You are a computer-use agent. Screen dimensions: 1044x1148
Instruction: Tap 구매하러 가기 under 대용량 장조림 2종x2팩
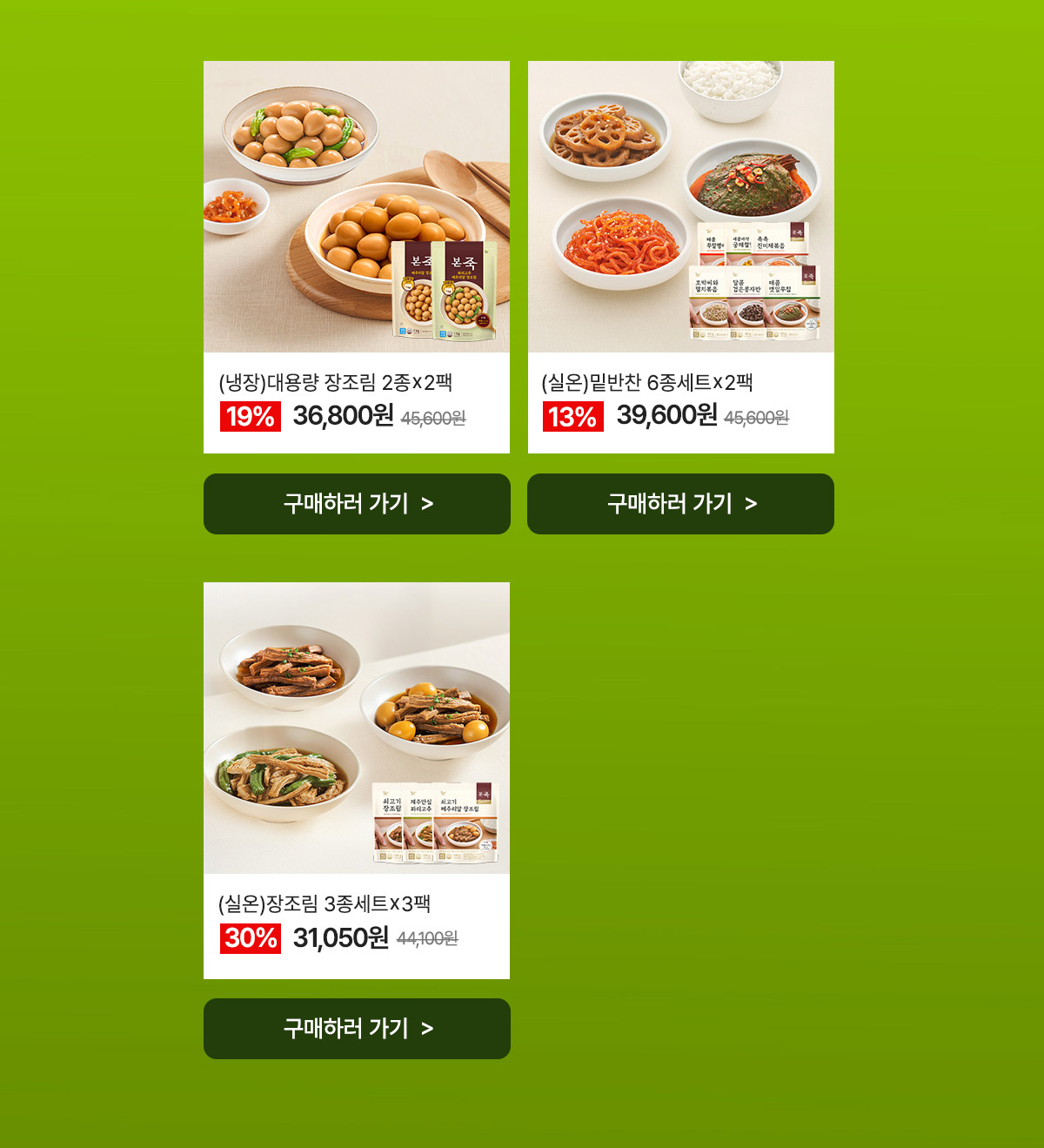(x=357, y=504)
